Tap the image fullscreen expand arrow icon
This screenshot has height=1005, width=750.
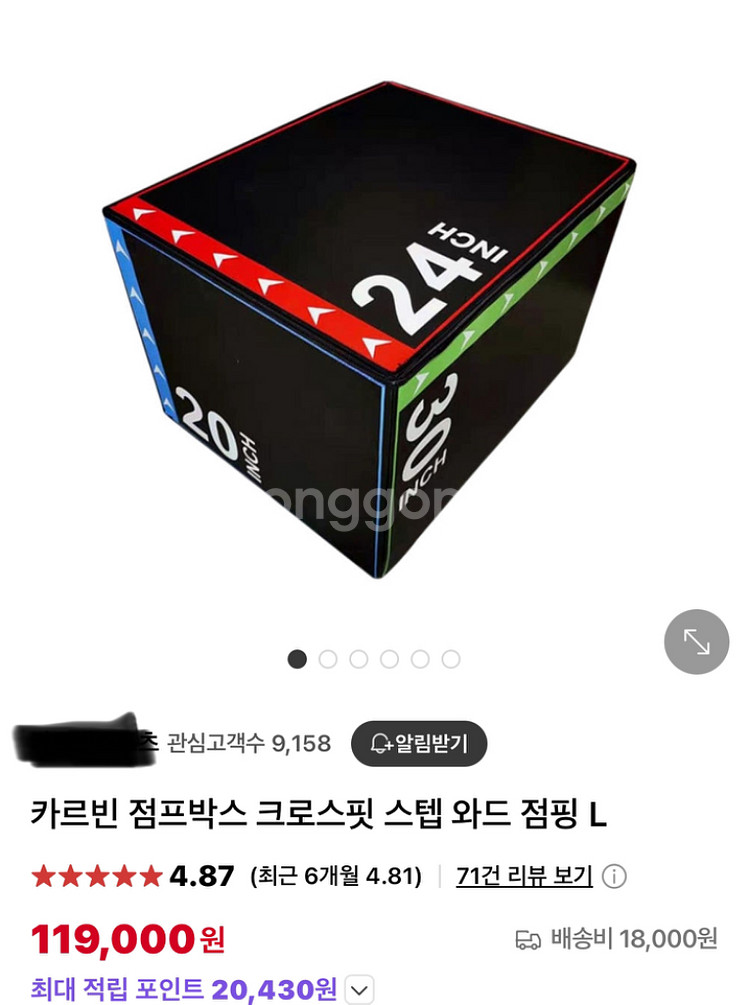click(695, 643)
